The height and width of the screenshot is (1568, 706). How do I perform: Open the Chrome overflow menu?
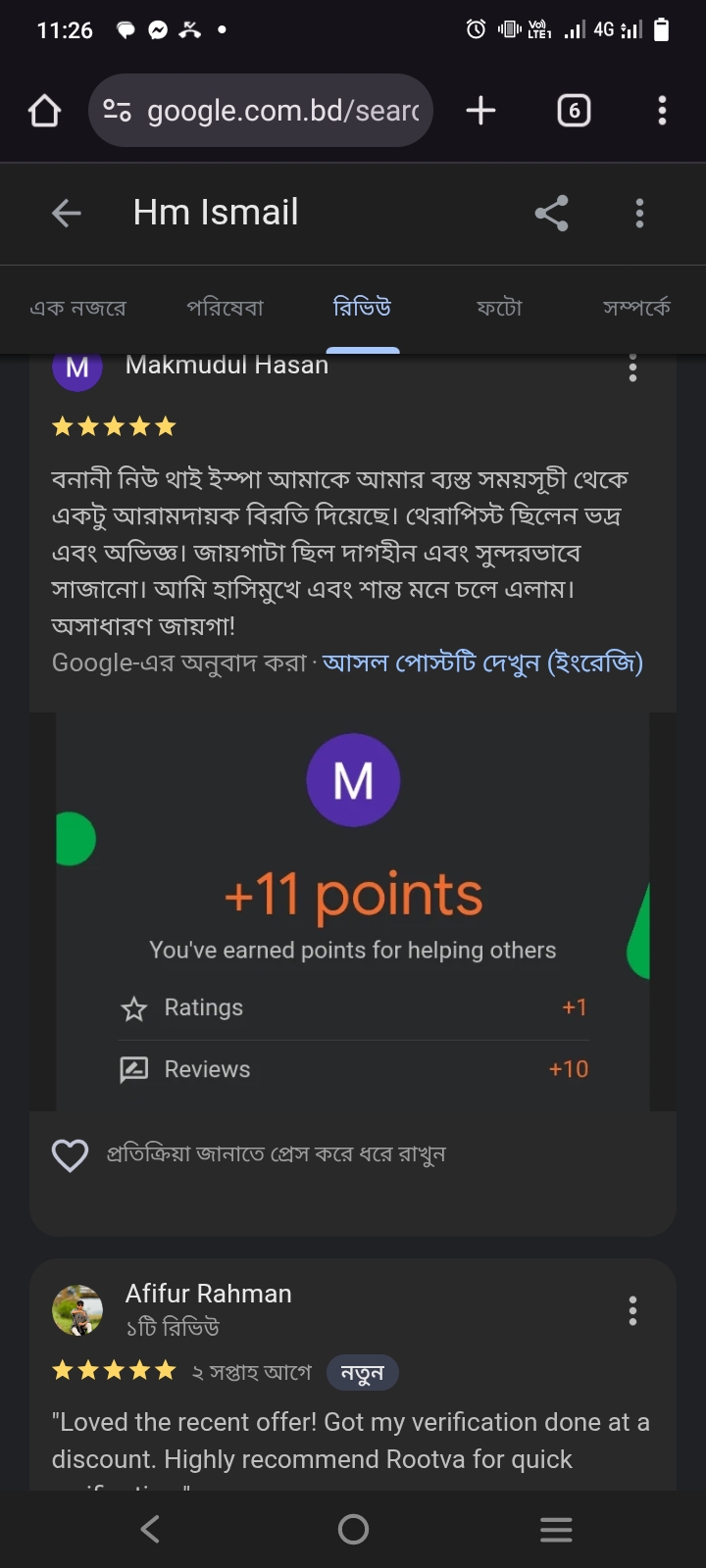click(662, 111)
